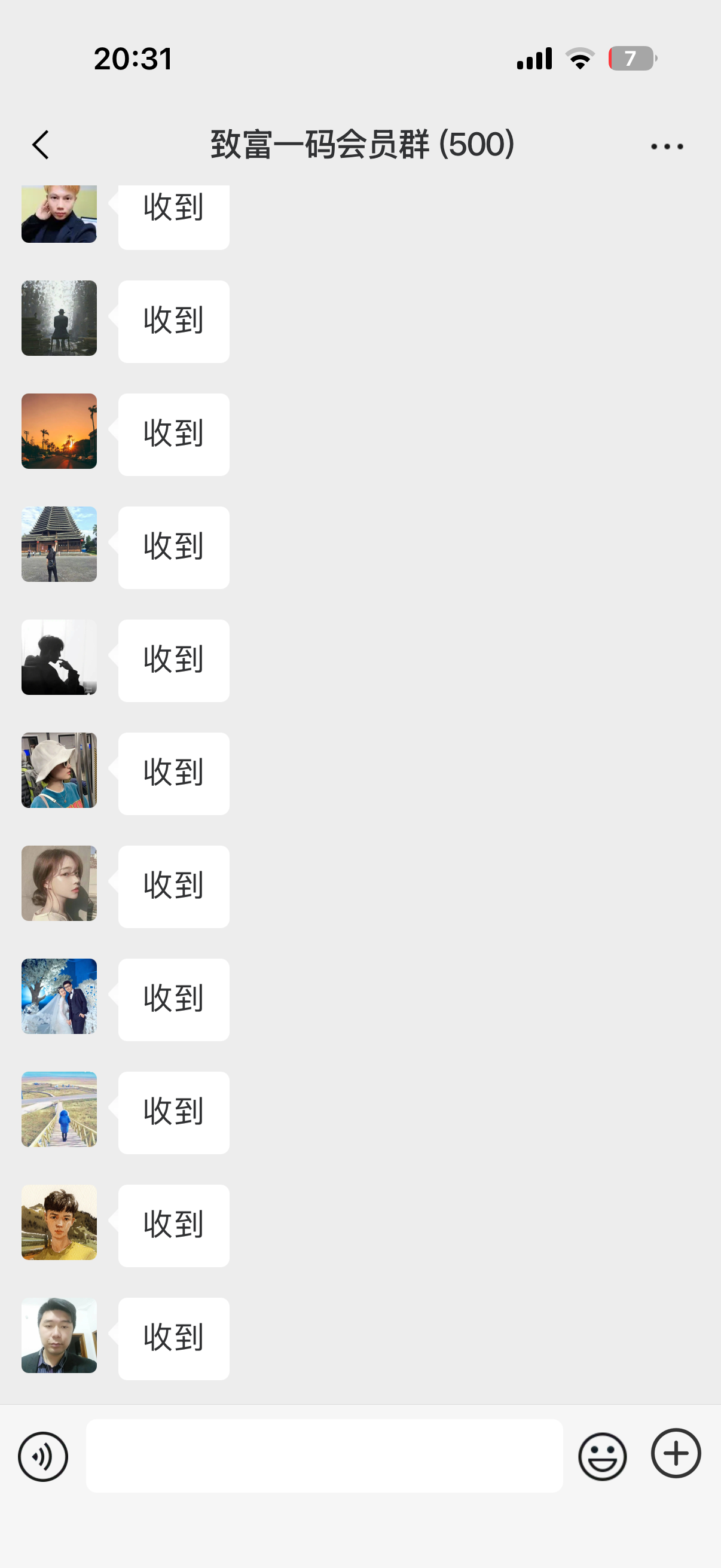
Task: View profile of black silhouette avatar
Action: tap(59, 657)
